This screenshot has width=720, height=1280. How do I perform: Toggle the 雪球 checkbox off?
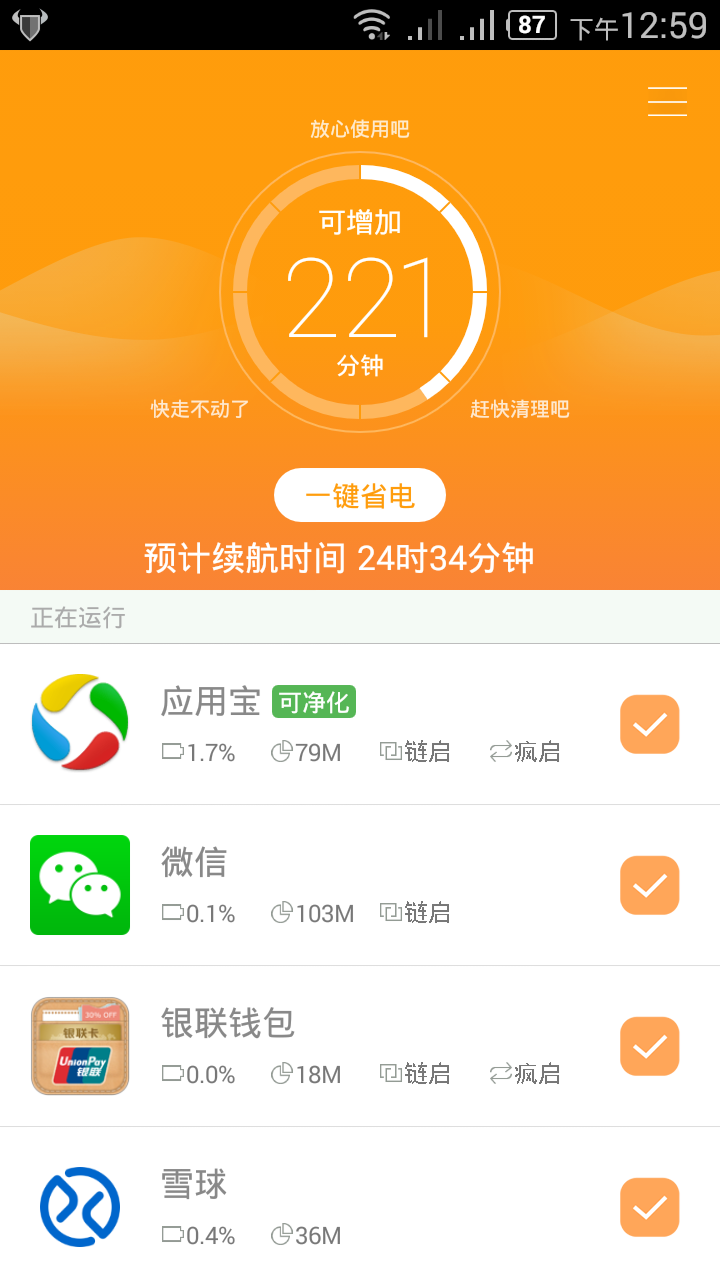[x=650, y=1207]
